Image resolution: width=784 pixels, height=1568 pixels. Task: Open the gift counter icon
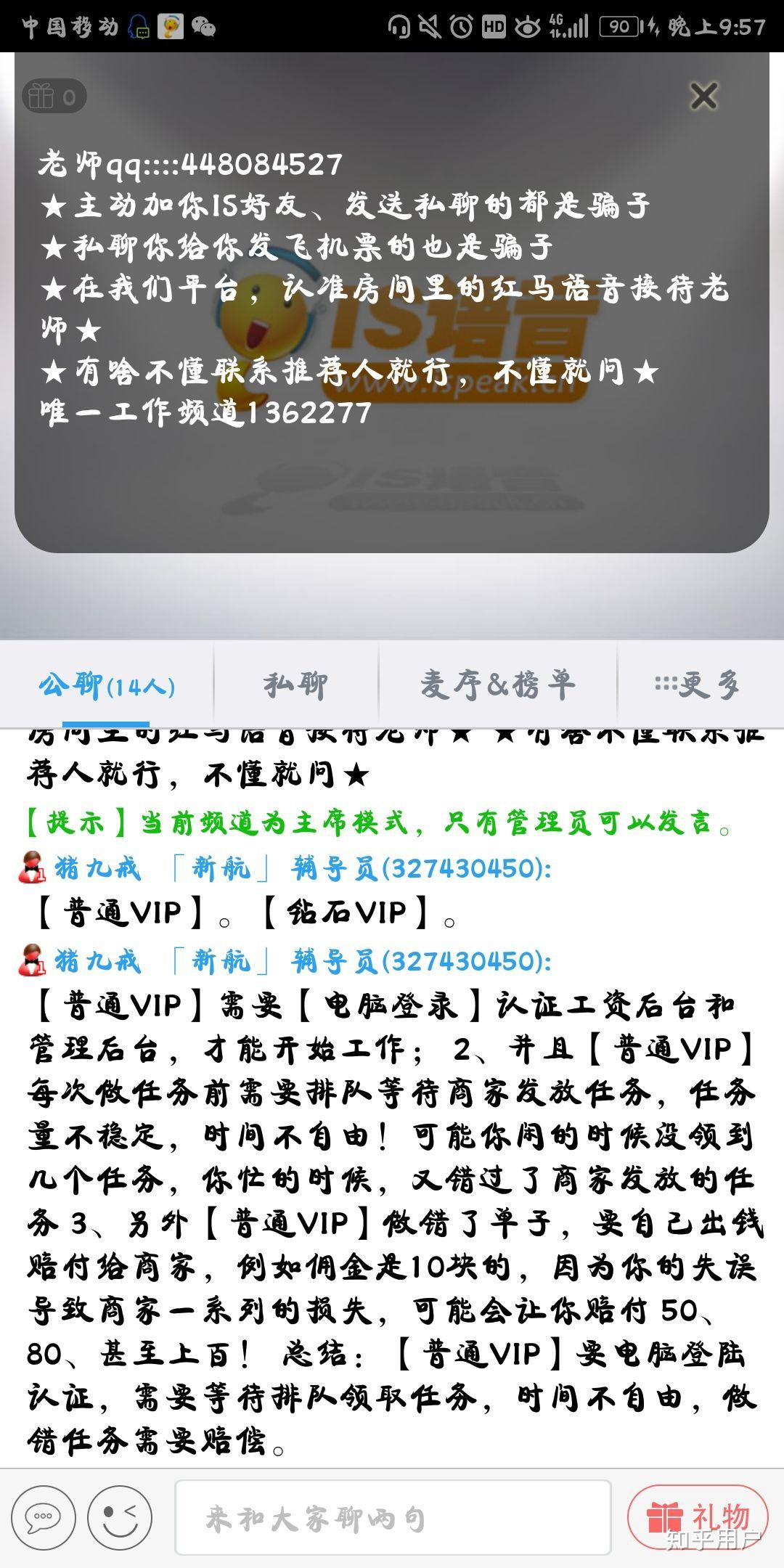pos(54,97)
